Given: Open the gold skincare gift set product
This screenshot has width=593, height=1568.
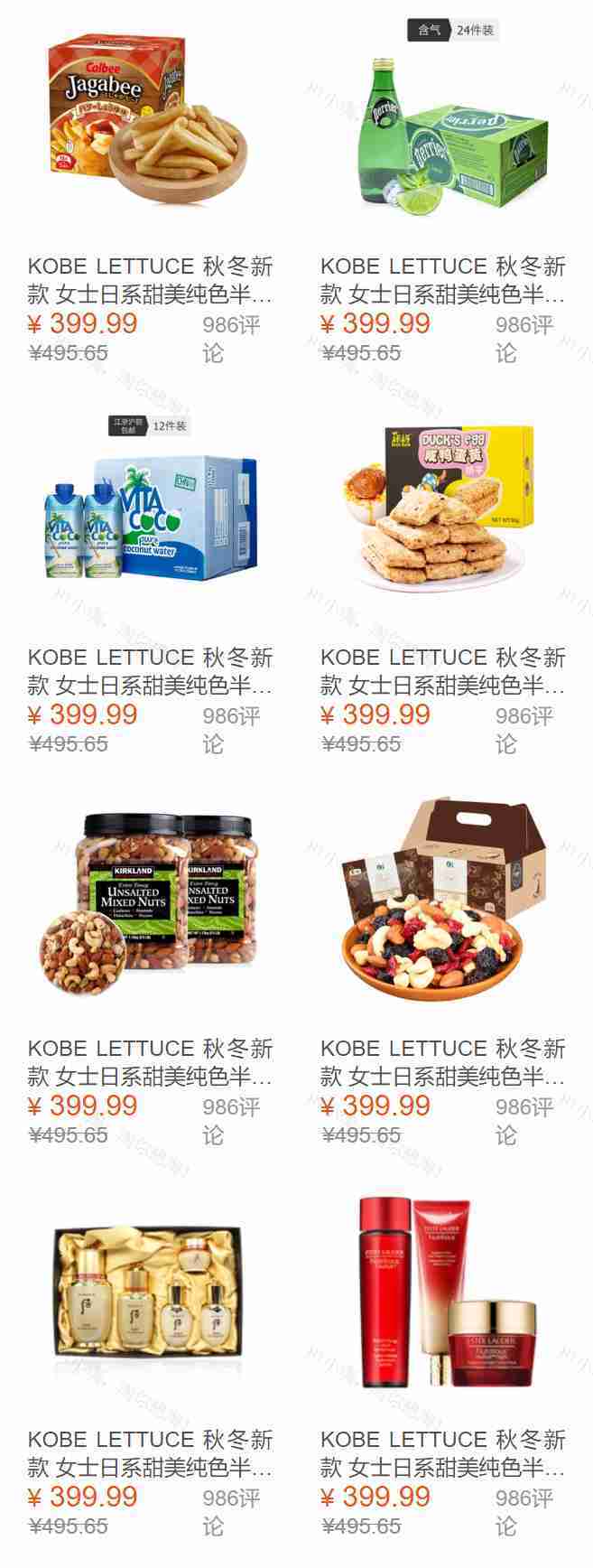Looking at the screenshot, I should tap(149, 1292).
